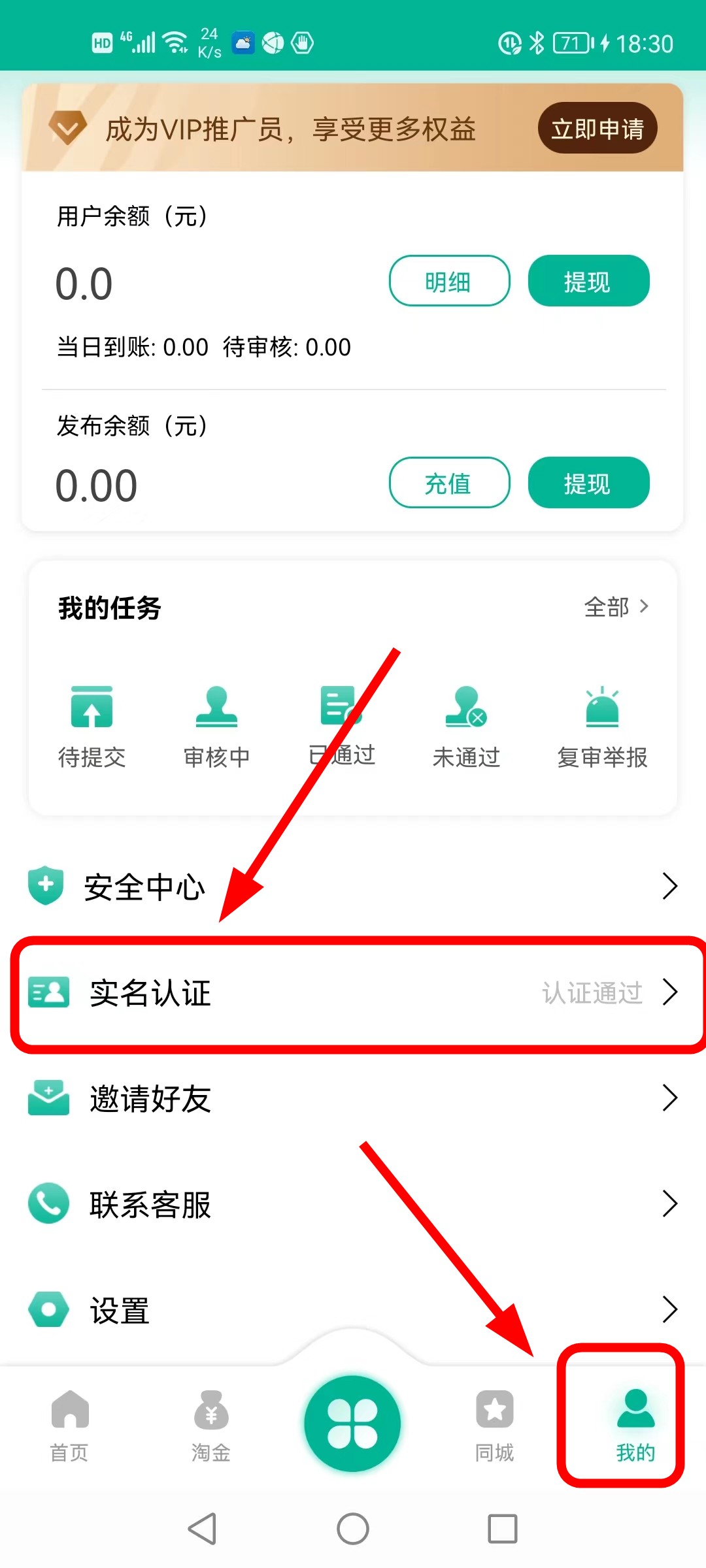The width and height of the screenshot is (706, 1568).
Task: Tap 提现 next to 发布余额
Action: pos(588,483)
